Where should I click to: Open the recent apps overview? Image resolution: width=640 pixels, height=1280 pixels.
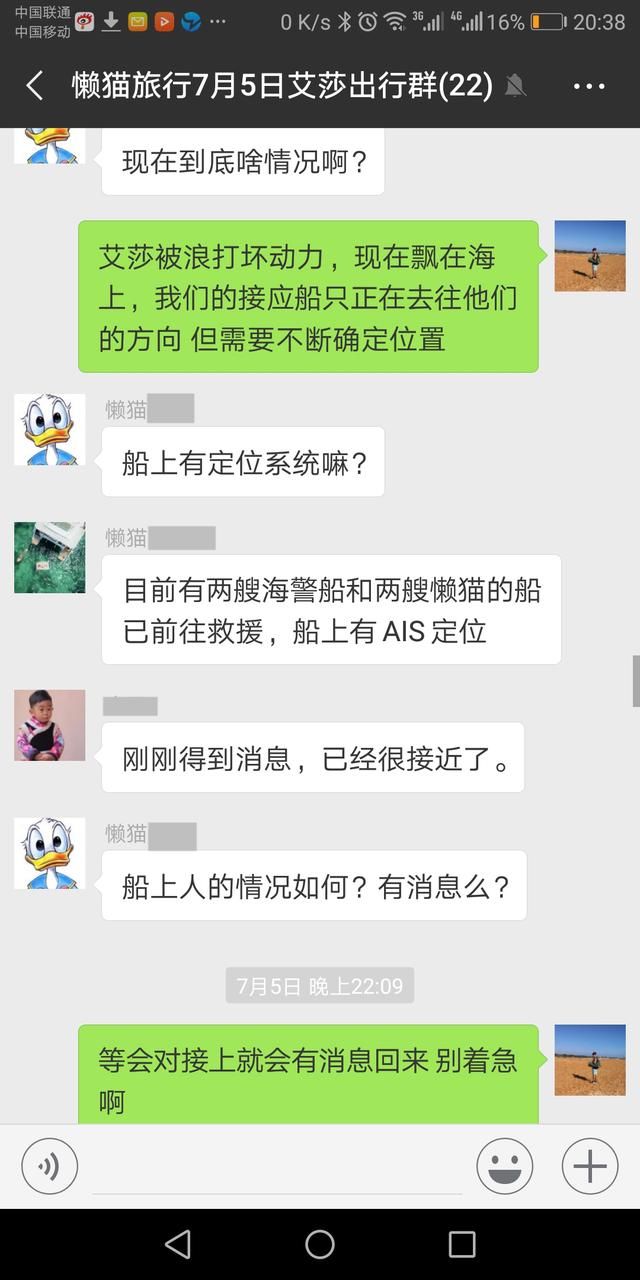[x=462, y=1244]
